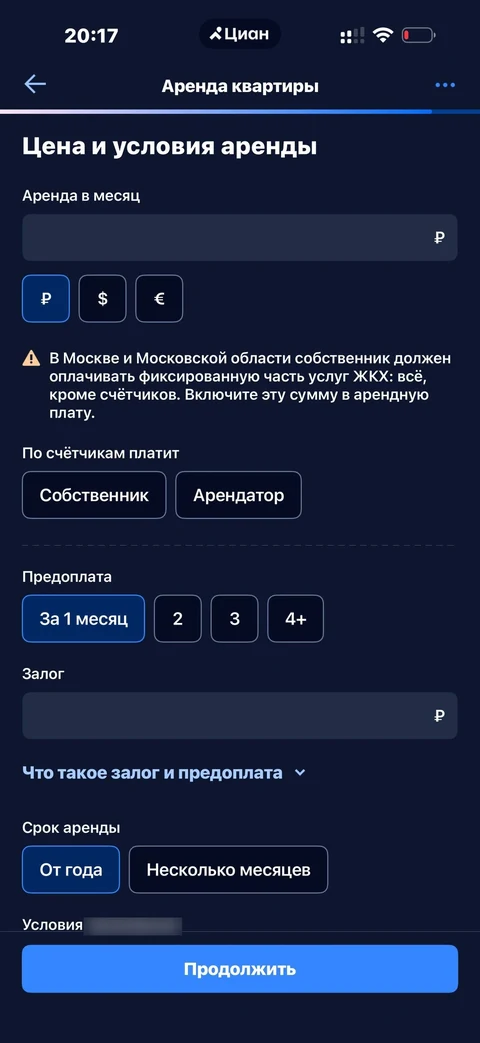Tap the Залог deposit input field
Screen dimensions: 480x1043
click(239, 716)
